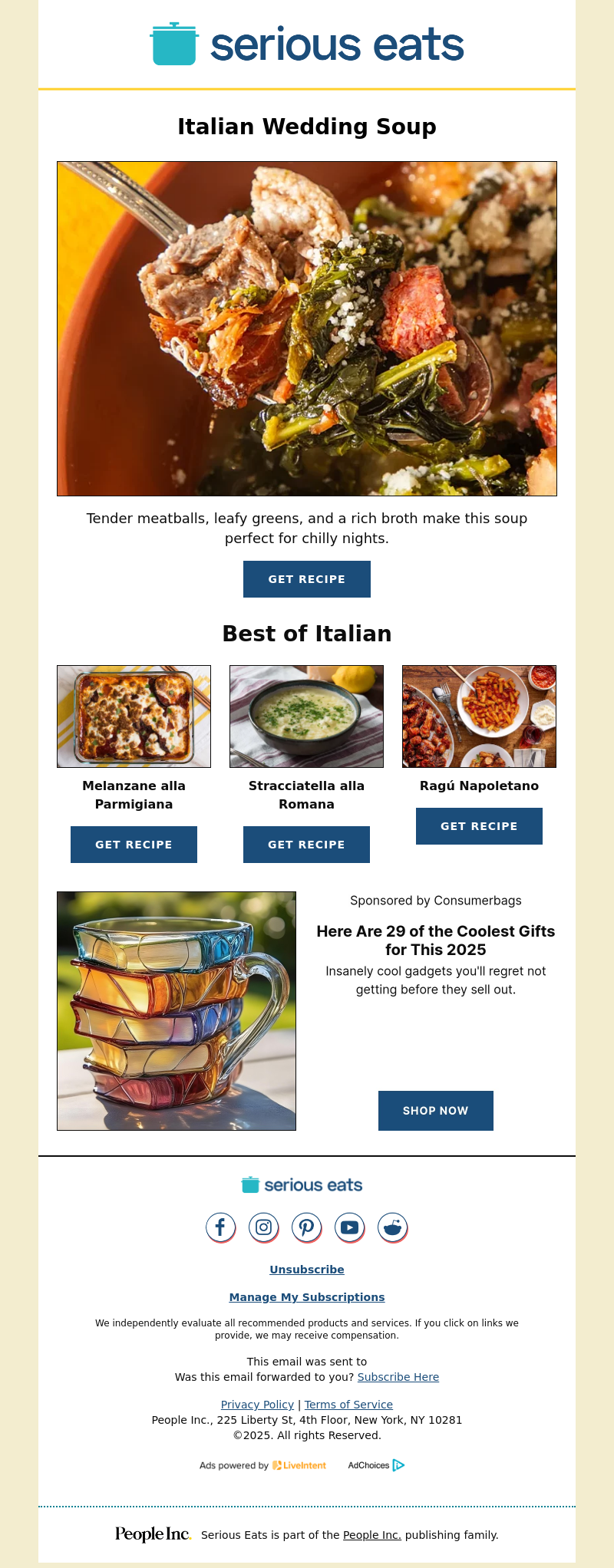Open the underlined People Inc. link
This screenshot has width=614, height=1568.
tap(372, 1535)
